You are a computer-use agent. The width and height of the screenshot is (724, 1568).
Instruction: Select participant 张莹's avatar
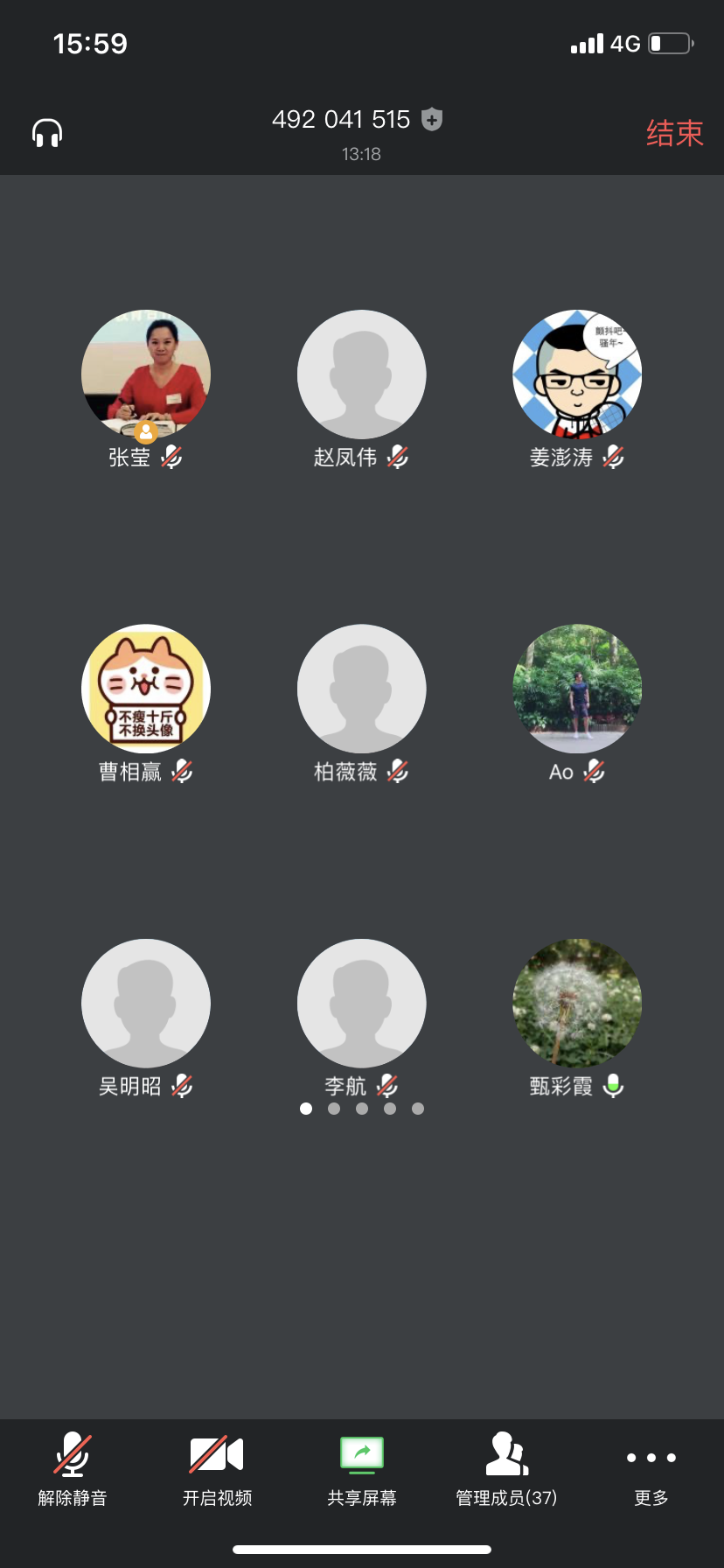coord(146,374)
